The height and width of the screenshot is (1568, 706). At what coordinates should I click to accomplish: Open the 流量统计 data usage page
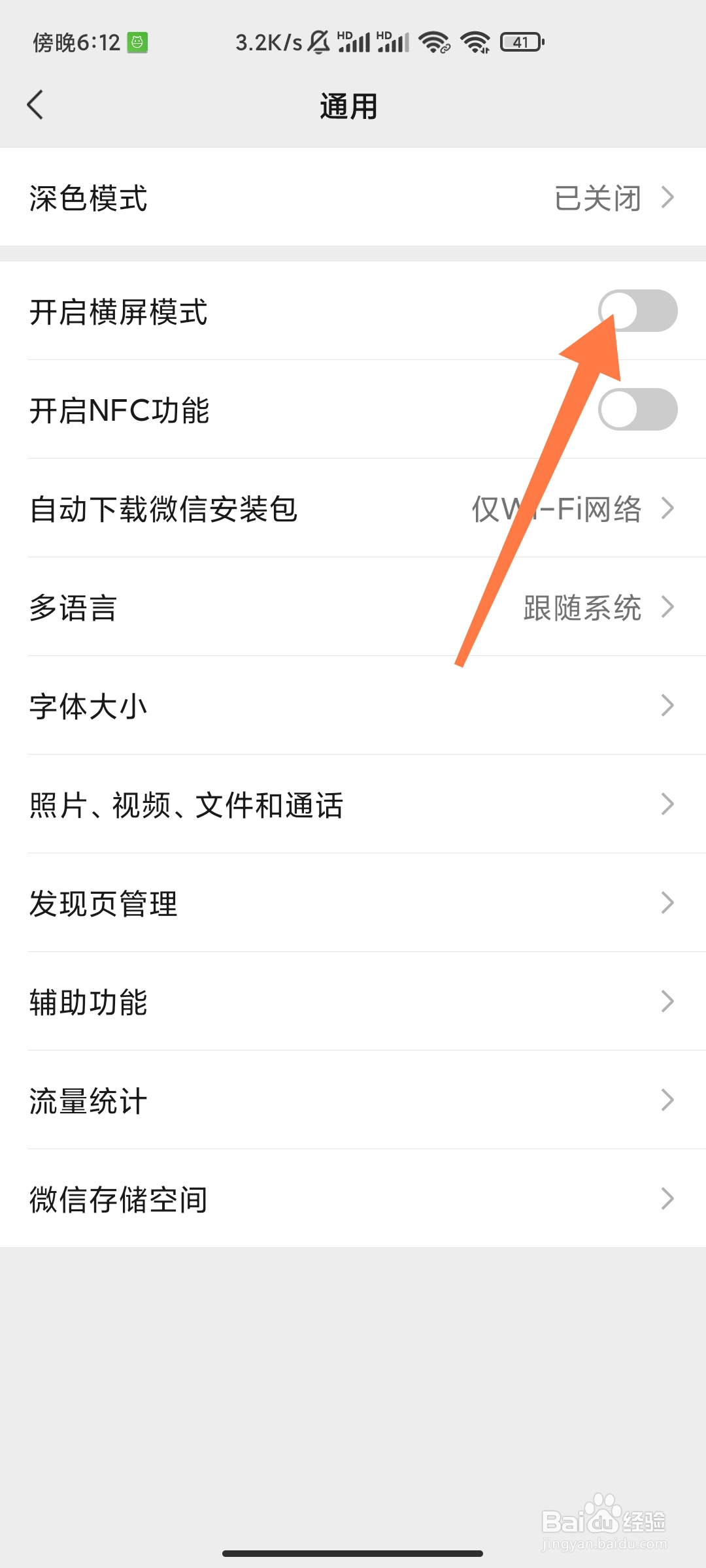tap(353, 1100)
